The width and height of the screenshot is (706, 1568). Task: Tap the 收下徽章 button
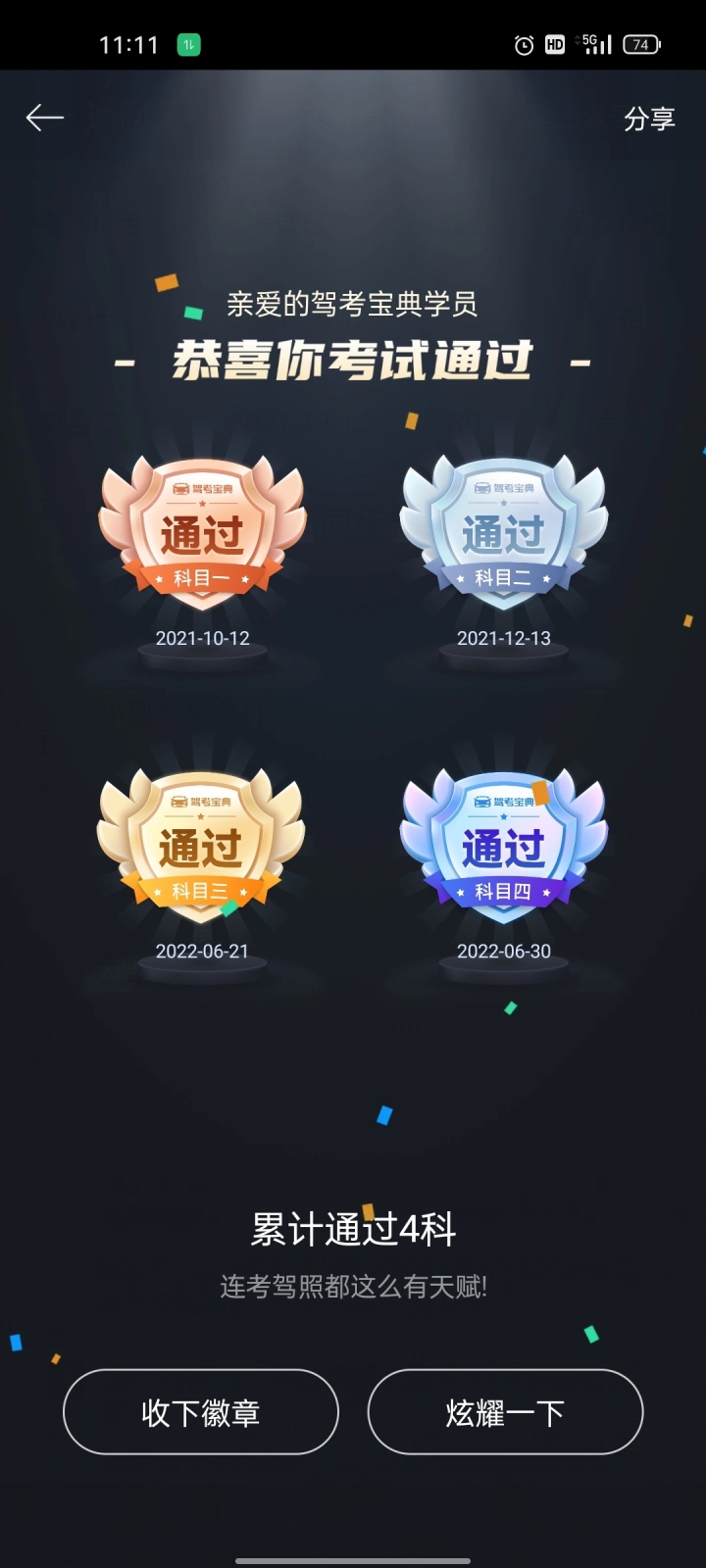click(201, 1412)
